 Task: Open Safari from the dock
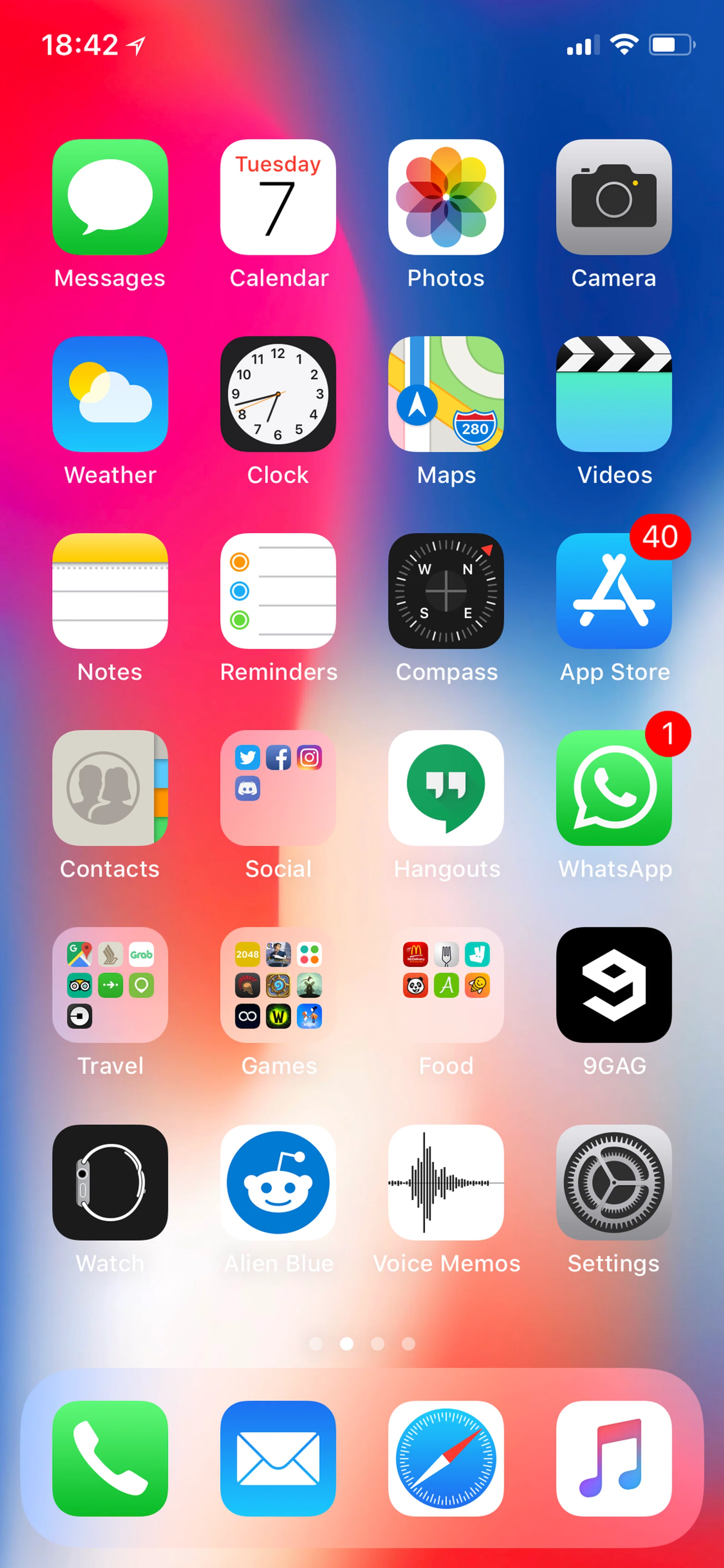[x=446, y=1459]
